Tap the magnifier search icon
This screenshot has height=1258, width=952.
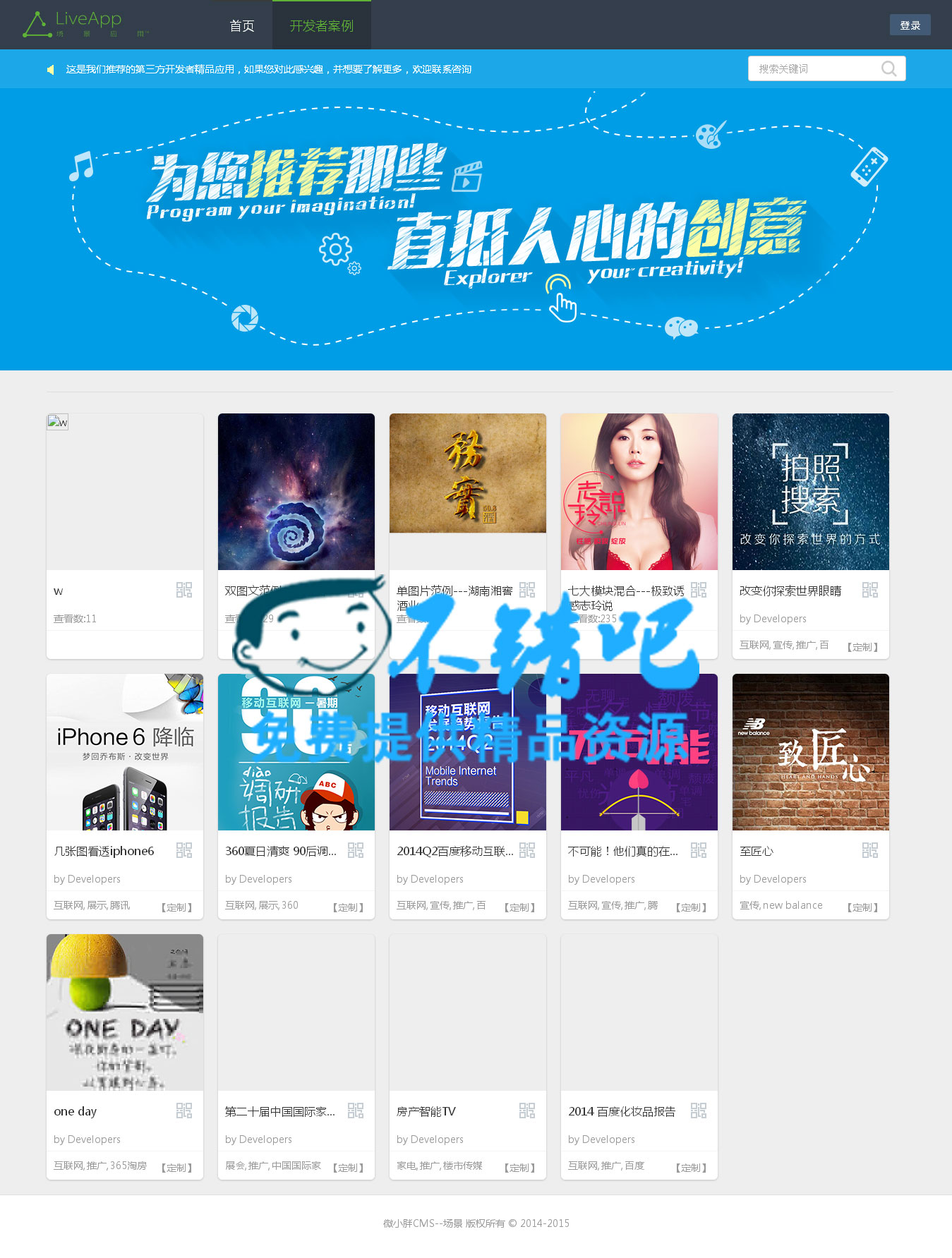click(x=888, y=68)
